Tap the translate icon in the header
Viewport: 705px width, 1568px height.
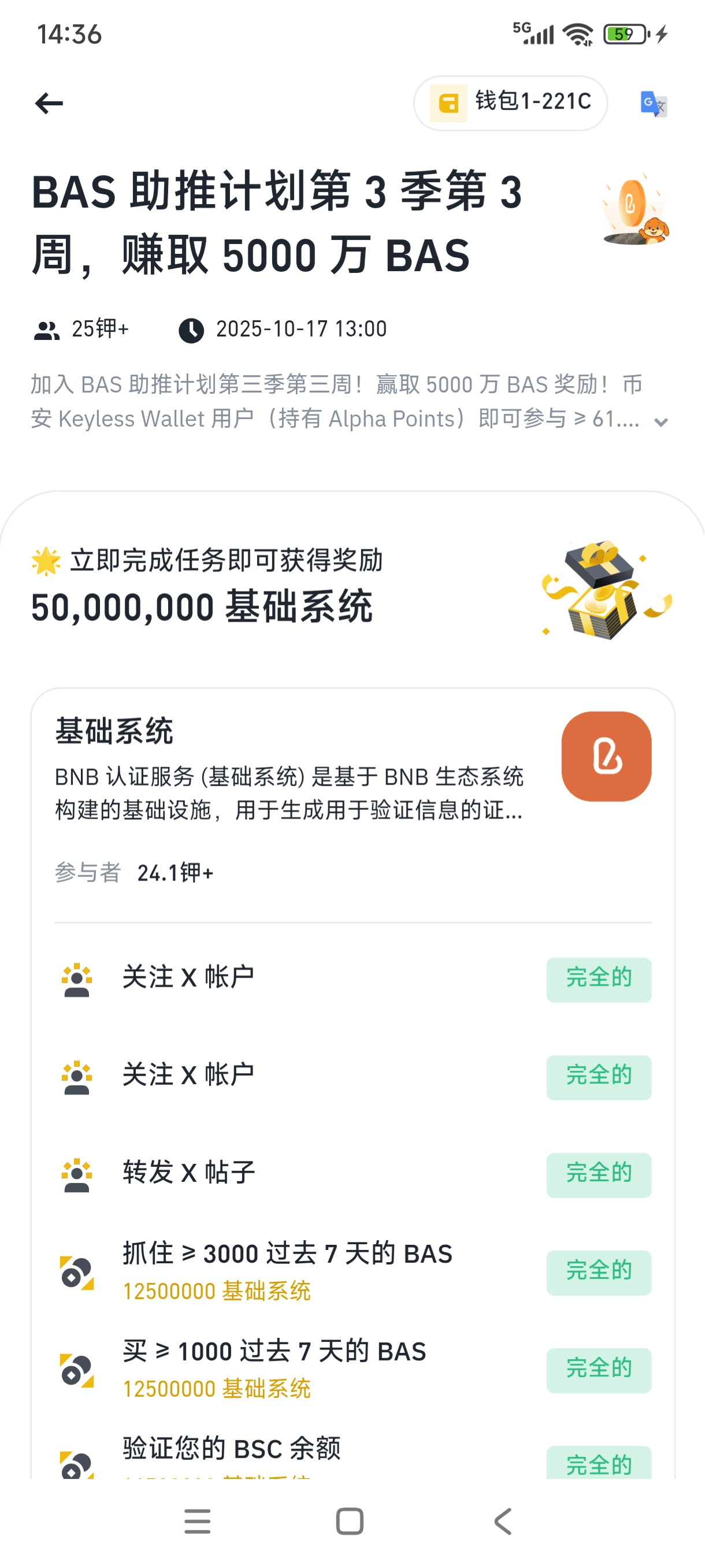click(x=654, y=103)
